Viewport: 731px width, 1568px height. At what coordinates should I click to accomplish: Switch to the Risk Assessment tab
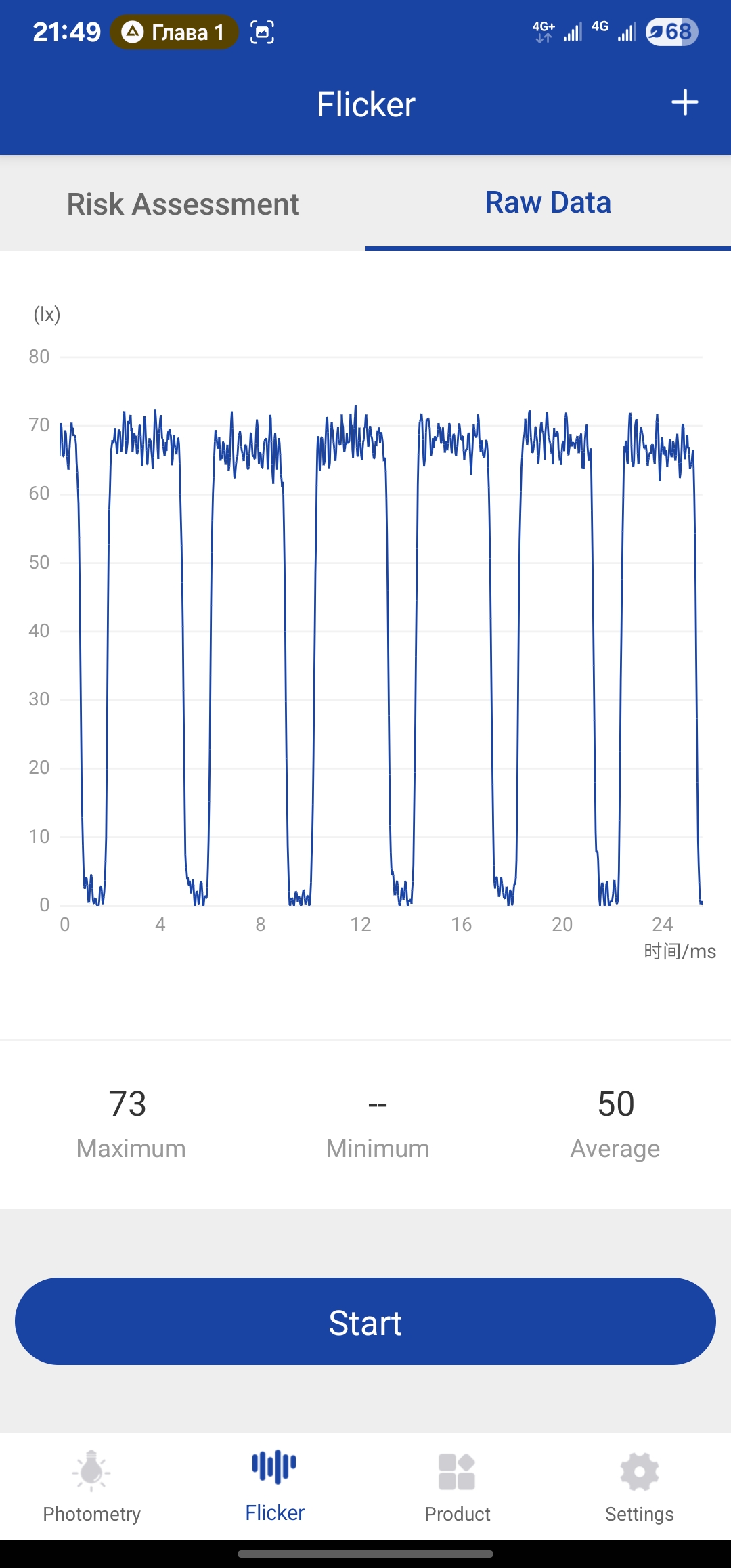[183, 204]
